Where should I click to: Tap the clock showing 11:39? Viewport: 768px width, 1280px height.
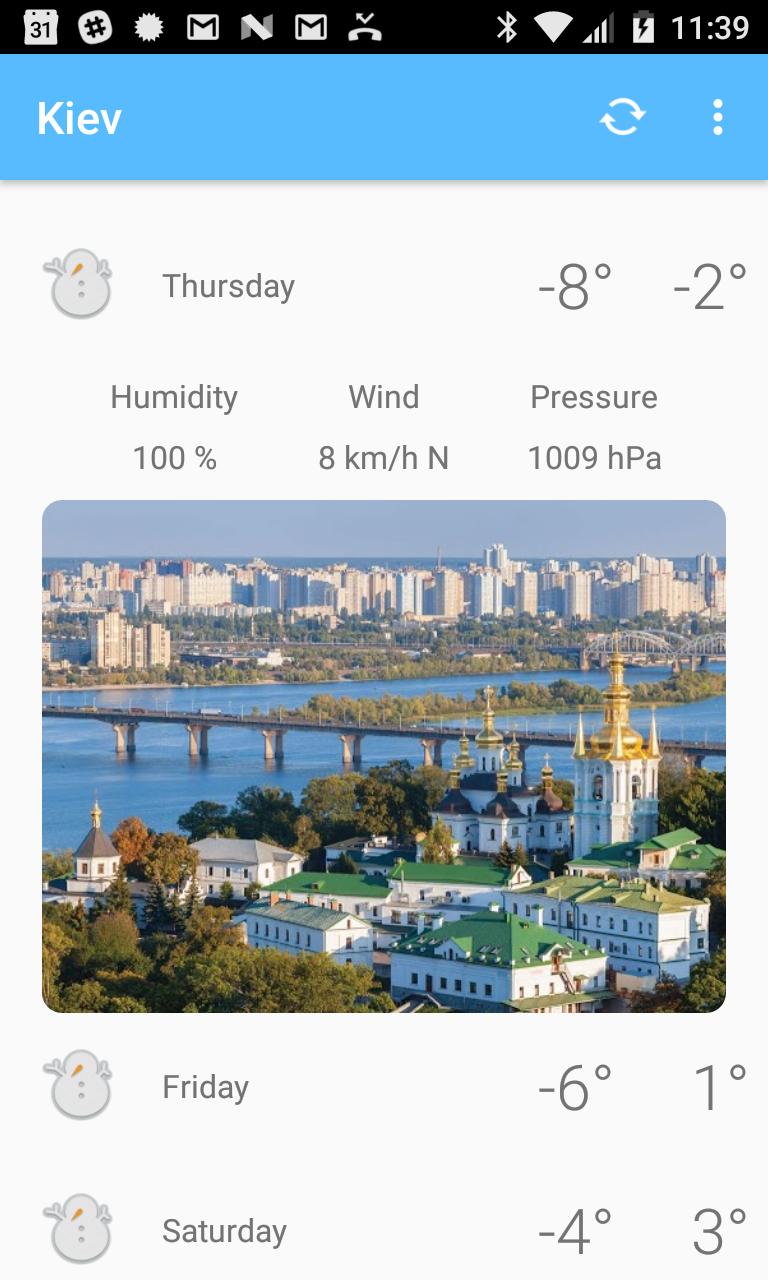pos(712,27)
